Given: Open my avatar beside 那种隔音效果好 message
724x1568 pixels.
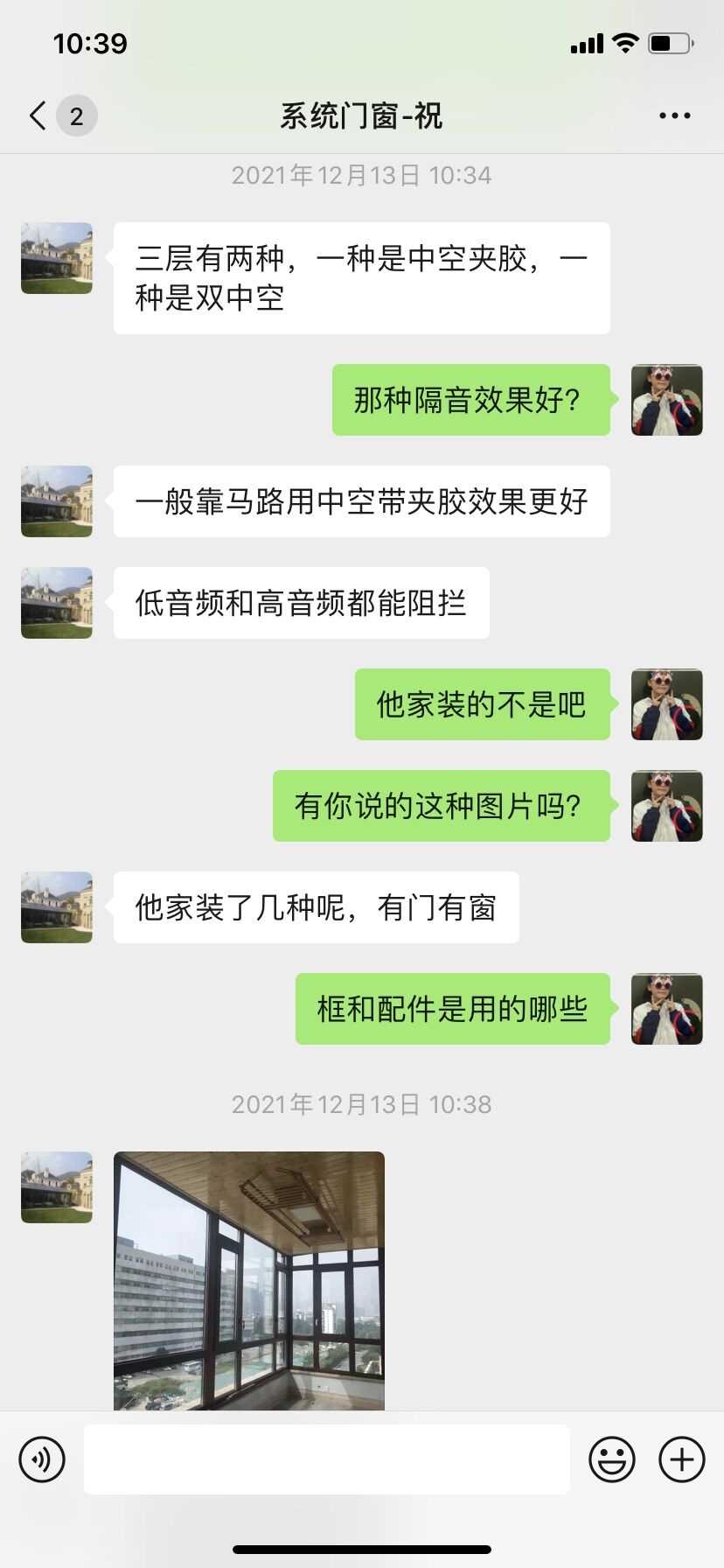Looking at the screenshot, I should point(666,400).
